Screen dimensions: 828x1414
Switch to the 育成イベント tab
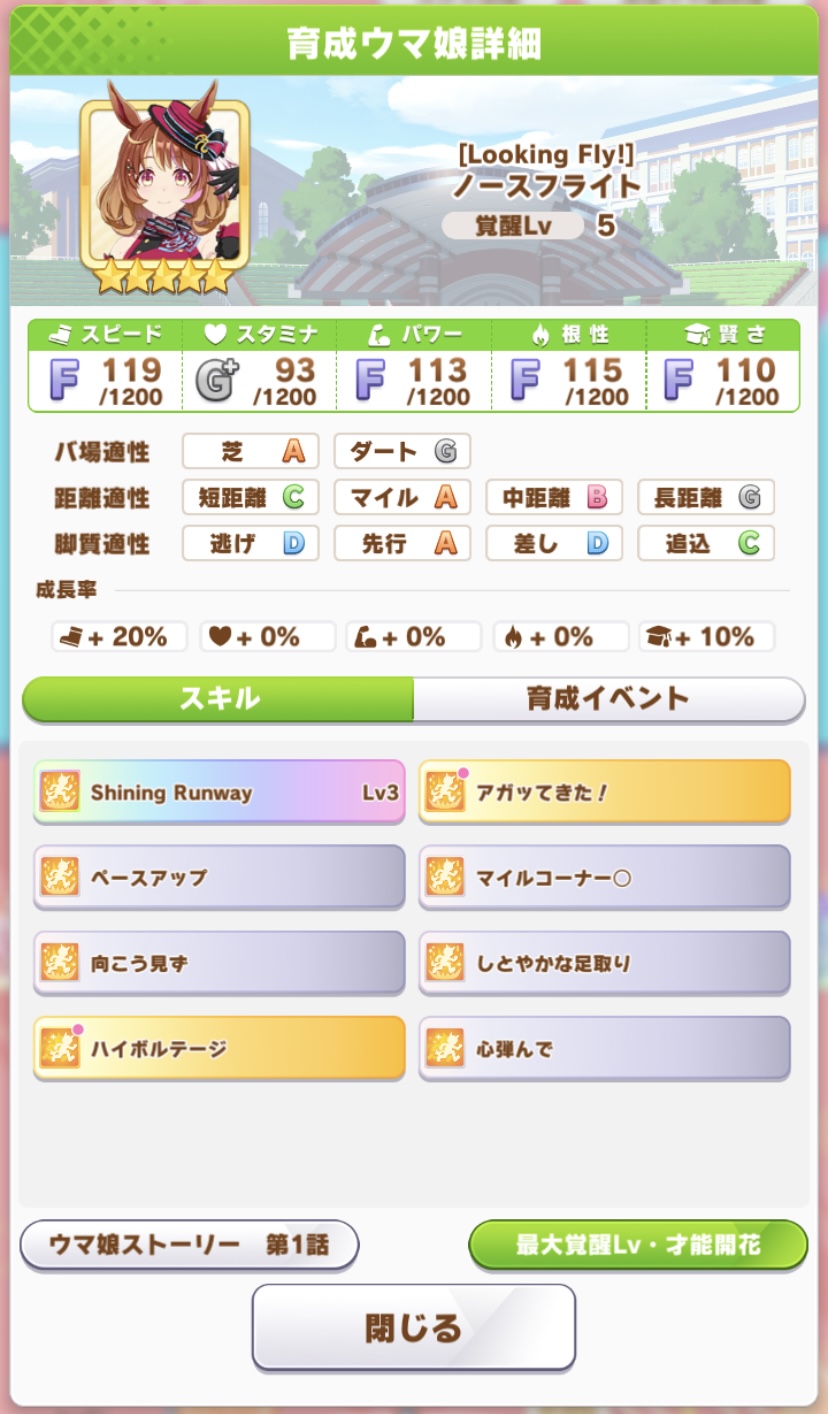pyautogui.click(x=608, y=698)
